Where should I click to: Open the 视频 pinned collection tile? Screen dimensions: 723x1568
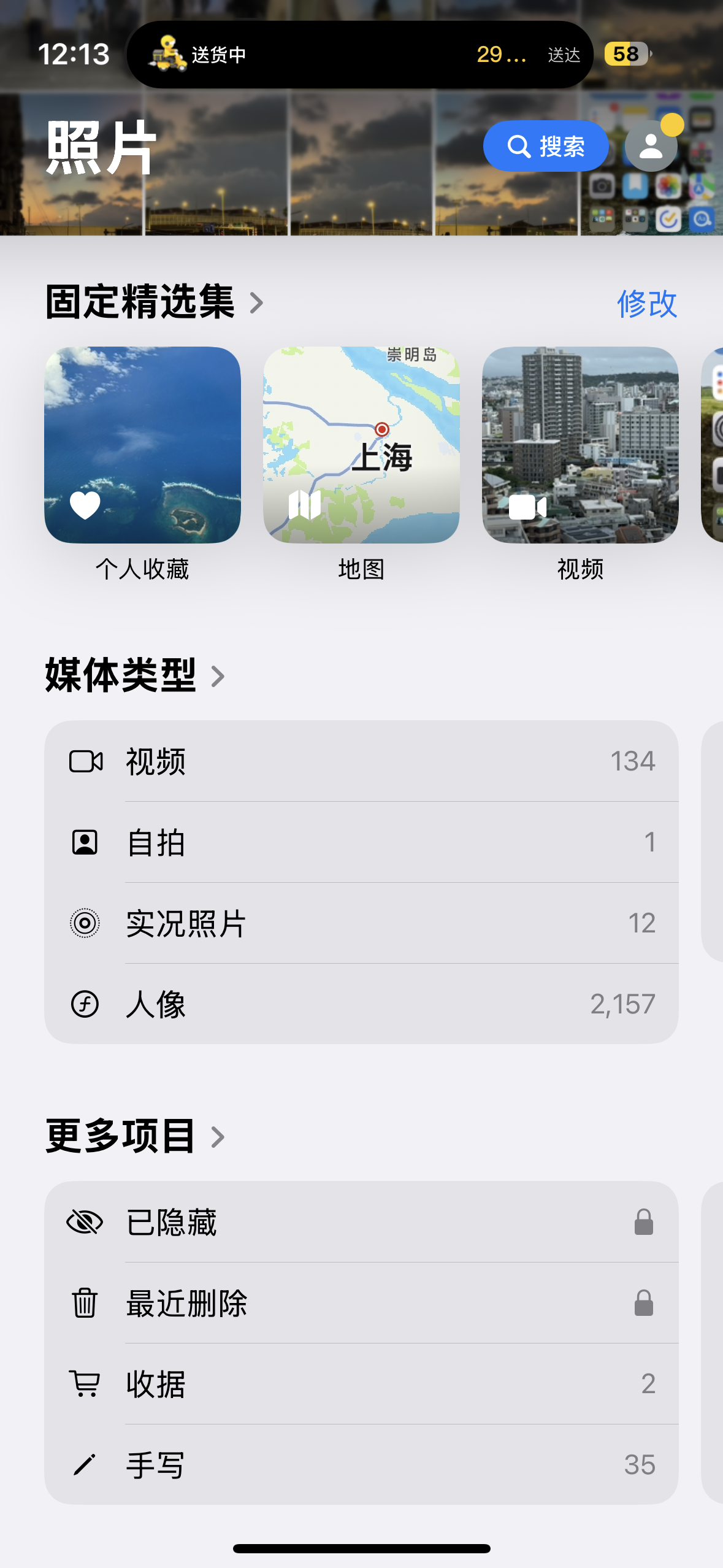pyautogui.click(x=580, y=445)
